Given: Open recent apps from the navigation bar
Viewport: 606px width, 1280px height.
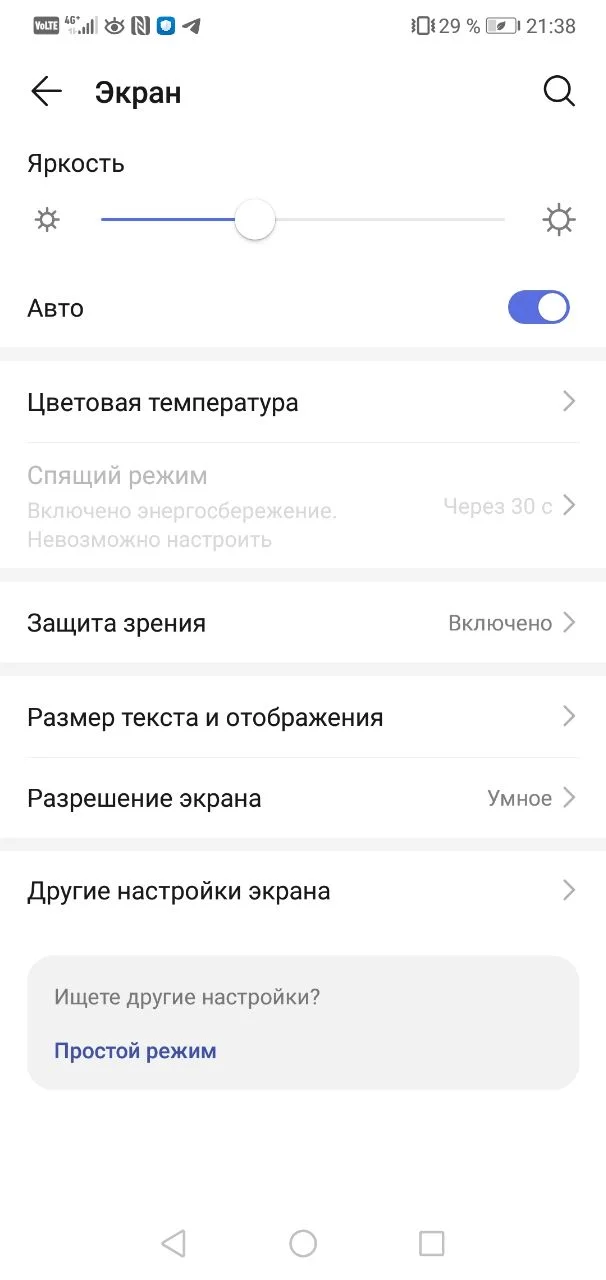Looking at the screenshot, I should pos(431,1243).
